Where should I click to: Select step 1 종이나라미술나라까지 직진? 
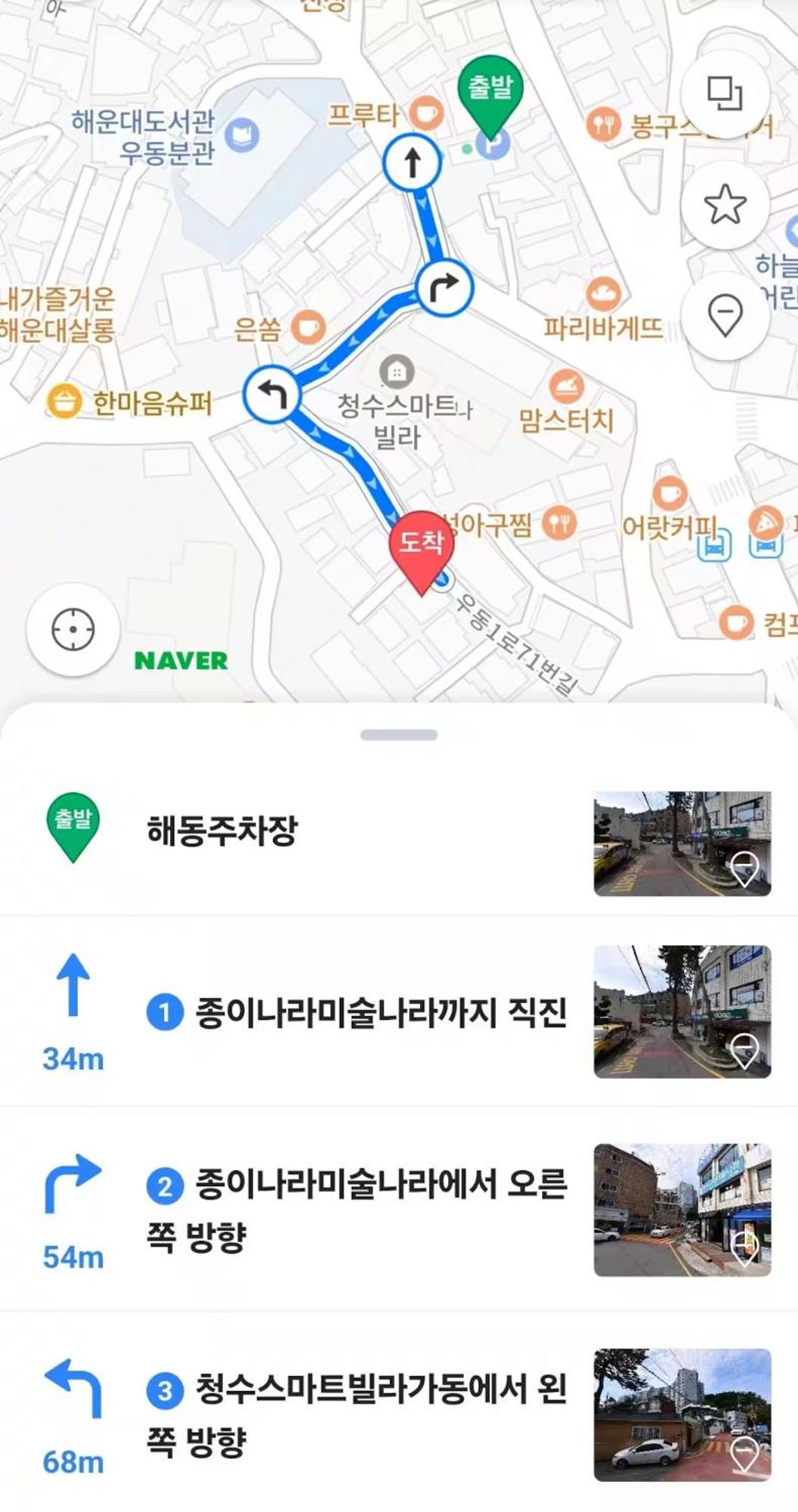click(x=355, y=1012)
